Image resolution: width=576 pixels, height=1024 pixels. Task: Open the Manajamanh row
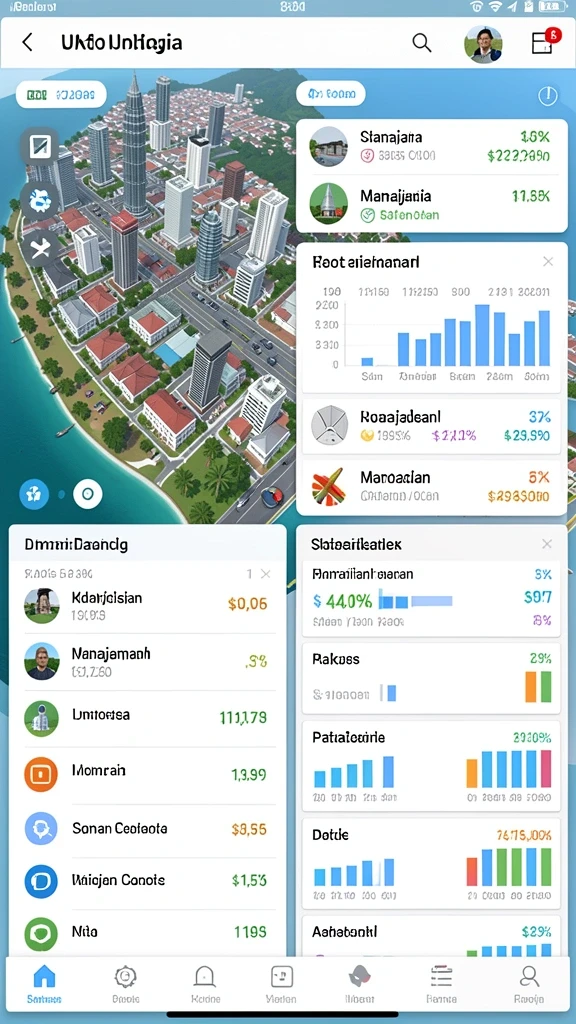pyautogui.click(x=147, y=661)
